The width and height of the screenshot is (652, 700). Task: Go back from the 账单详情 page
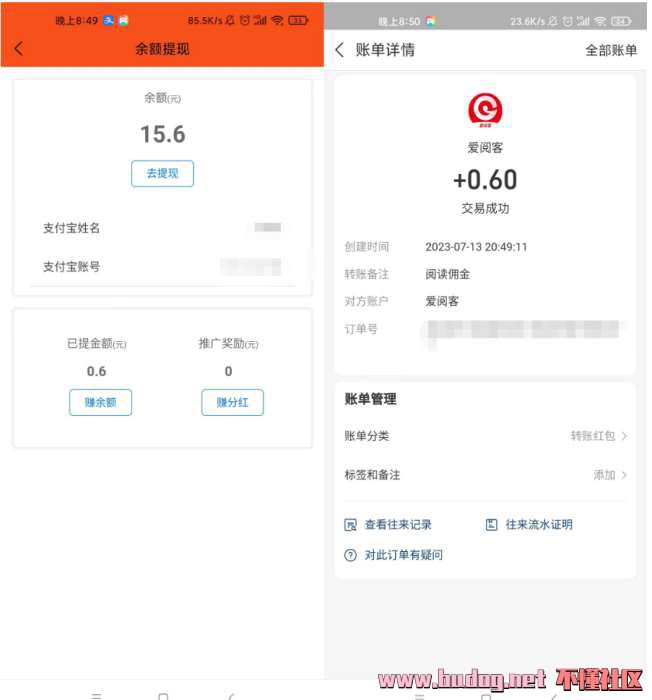(340, 50)
